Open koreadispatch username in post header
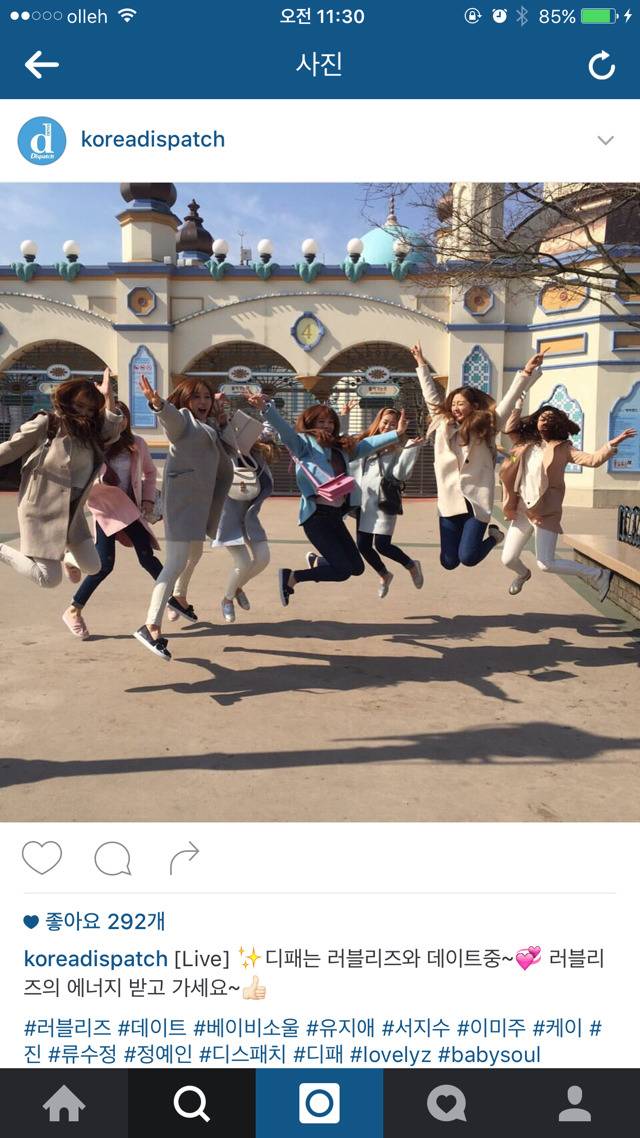Viewport: 640px width, 1138px height. coord(152,140)
